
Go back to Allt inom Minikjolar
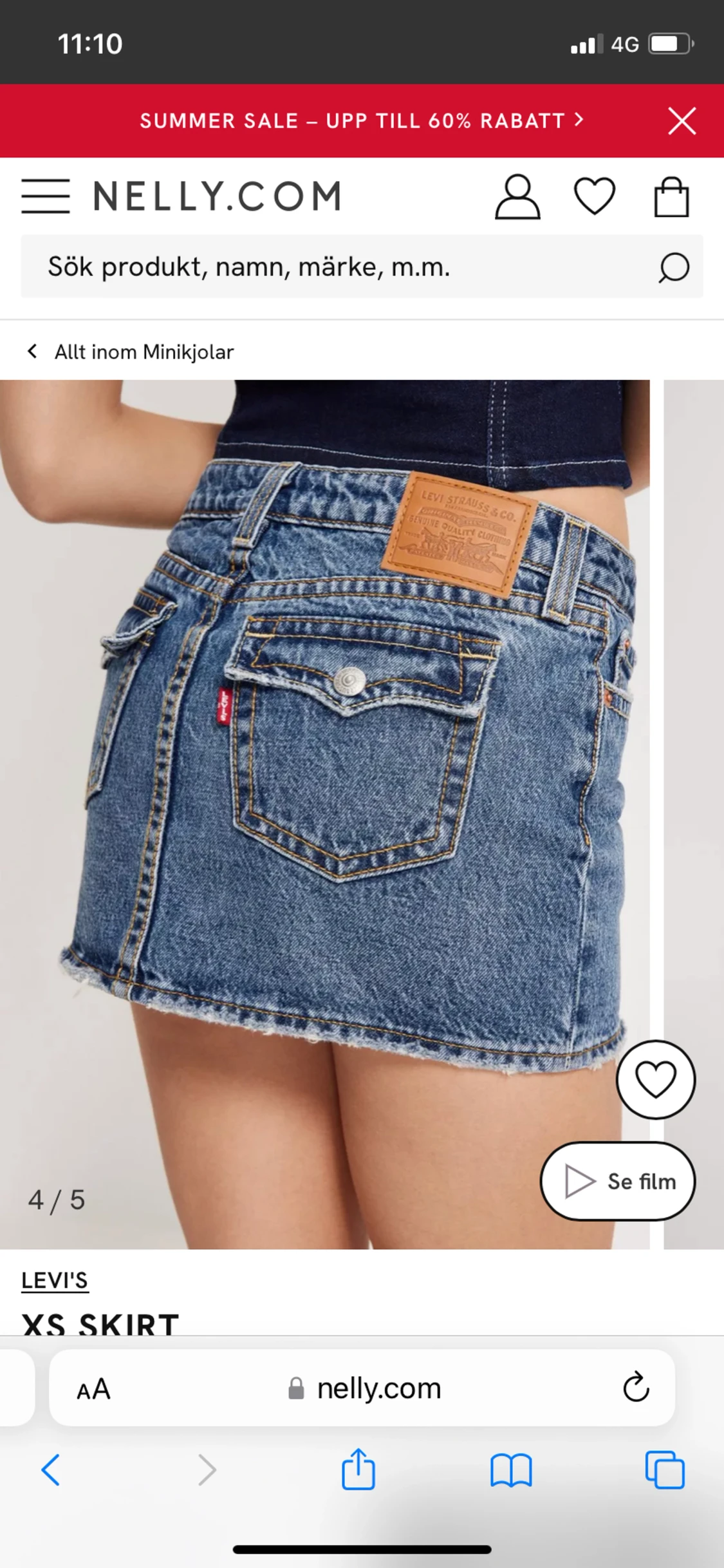(130, 352)
